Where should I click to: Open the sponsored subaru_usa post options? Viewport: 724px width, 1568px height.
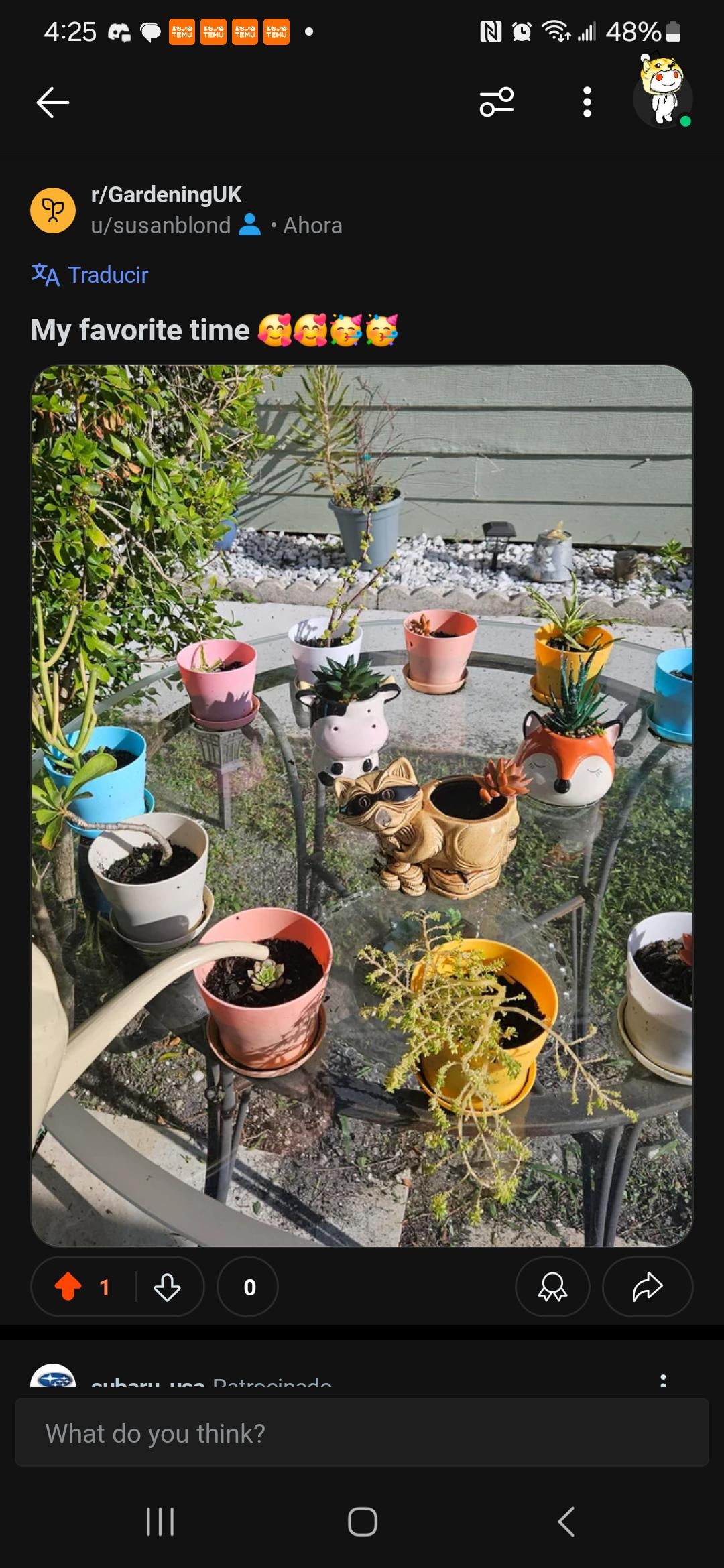pyautogui.click(x=663, y=1380)
